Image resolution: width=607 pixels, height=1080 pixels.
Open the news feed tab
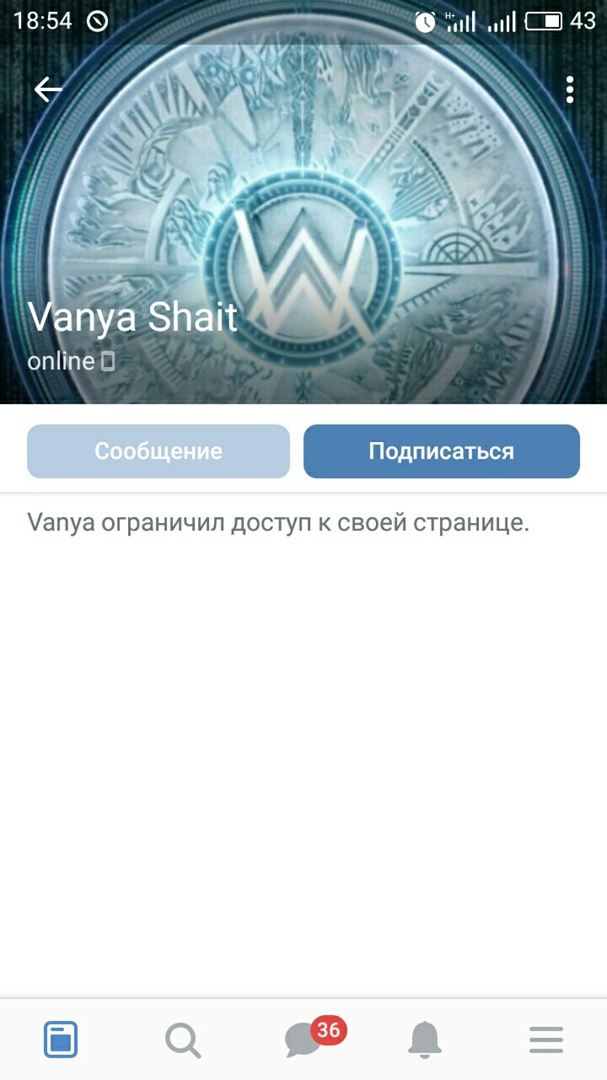(61, 1040)
